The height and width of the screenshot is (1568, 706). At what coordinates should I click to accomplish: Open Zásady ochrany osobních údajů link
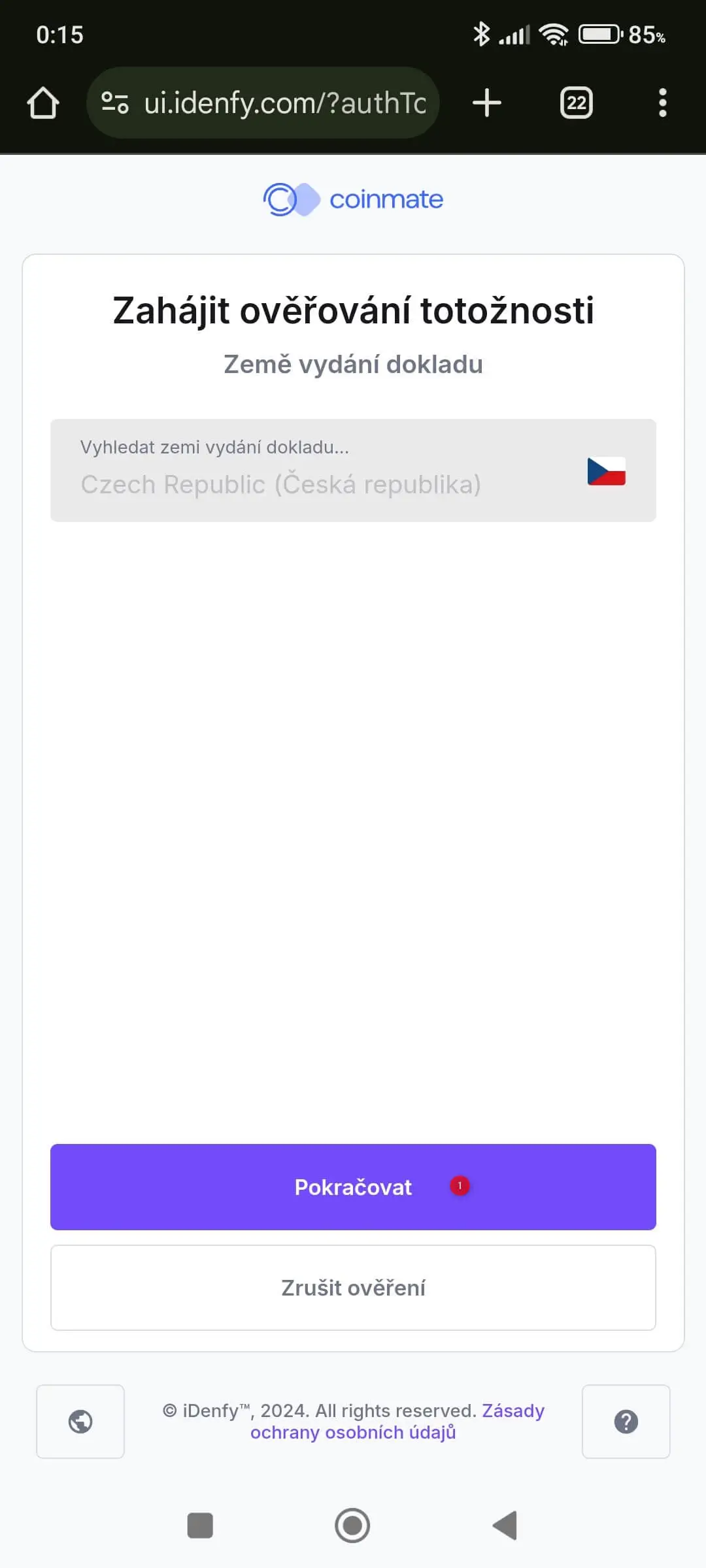pyautogui.click(x=397, y=1422)
